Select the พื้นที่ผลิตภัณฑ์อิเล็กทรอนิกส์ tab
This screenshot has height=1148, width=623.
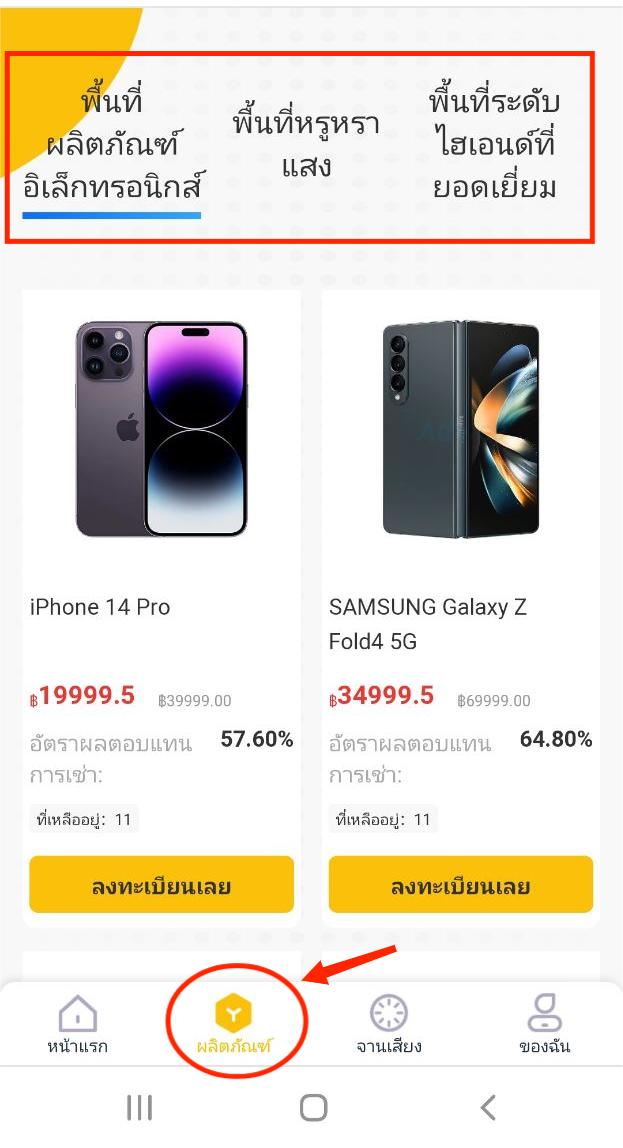click(112, 145)
